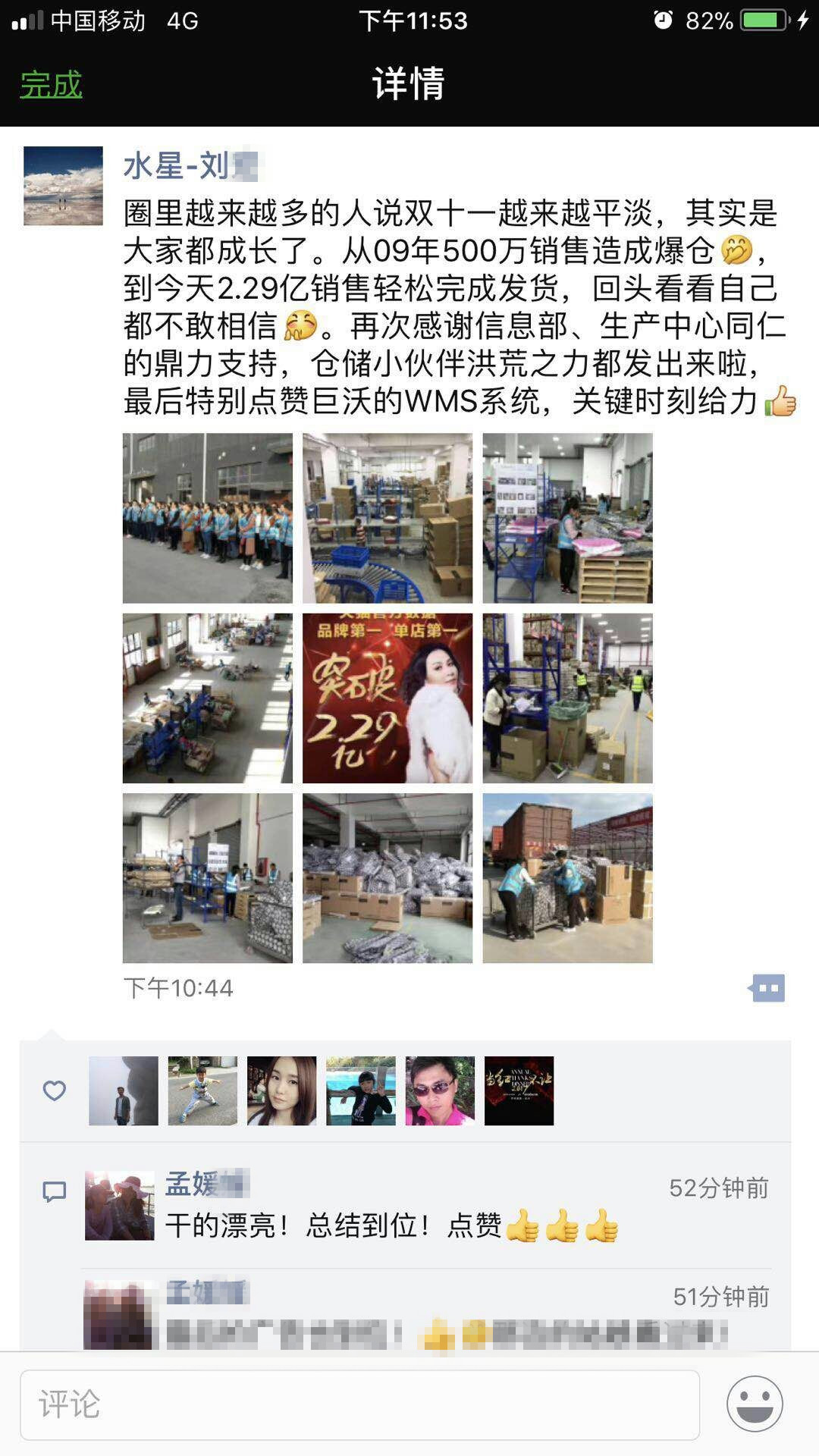Tap 完成 to close the details
Image resolution: width=819 pixels, height=1456 pixels.
coord(51,84)
